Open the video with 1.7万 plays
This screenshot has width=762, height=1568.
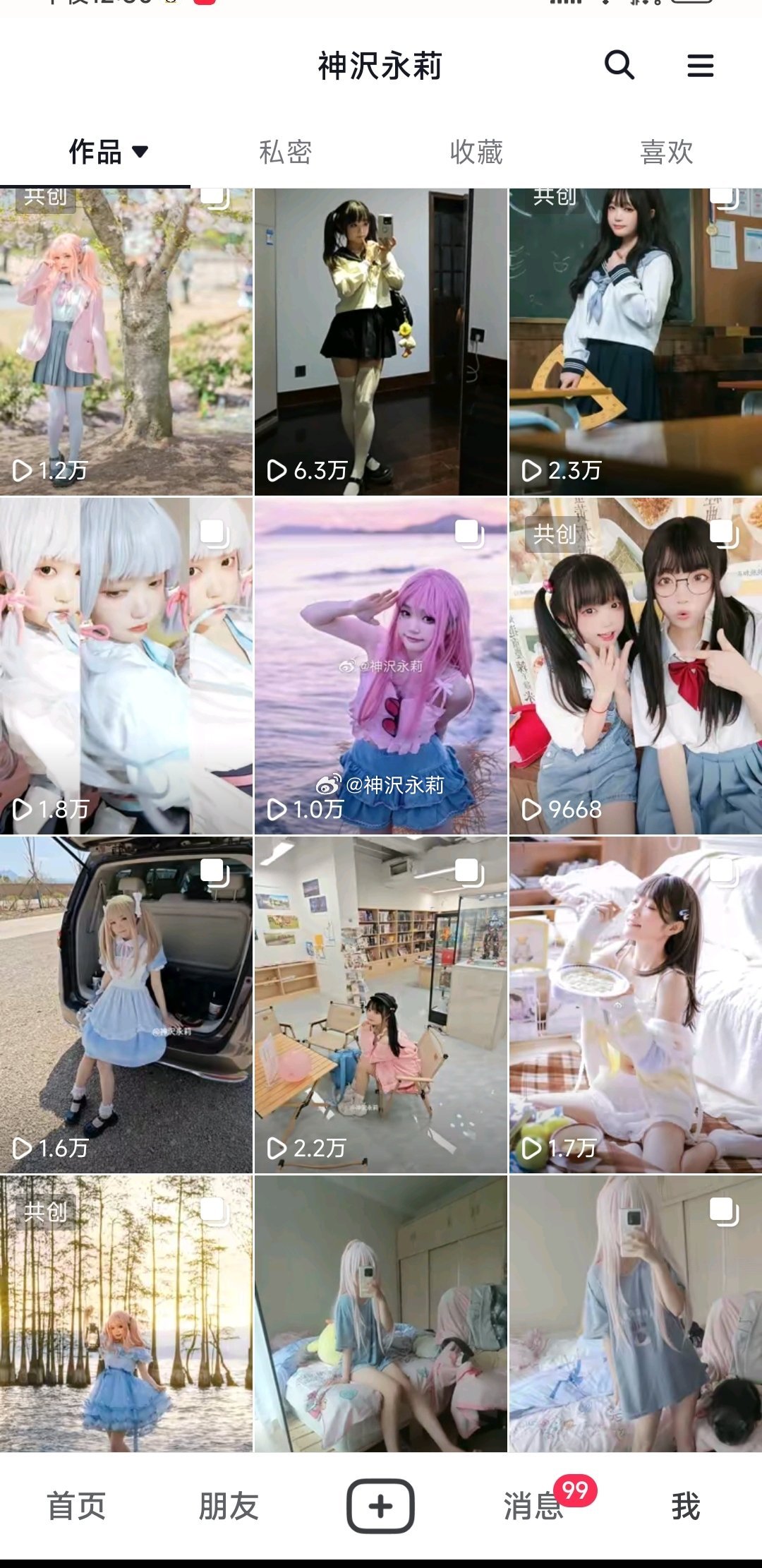pyautogui.click(x=635, y=1005)
